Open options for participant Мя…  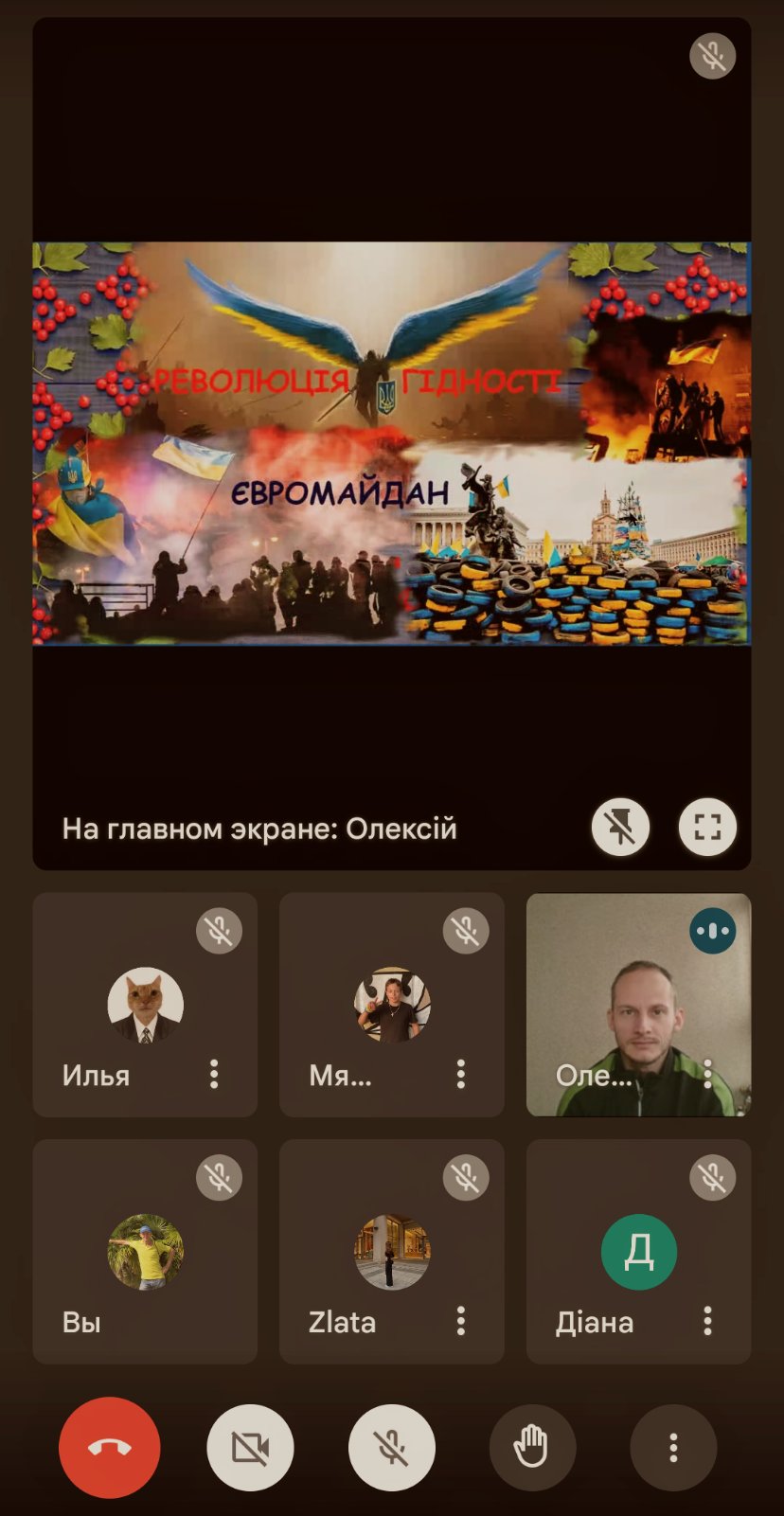[461, 1074]
